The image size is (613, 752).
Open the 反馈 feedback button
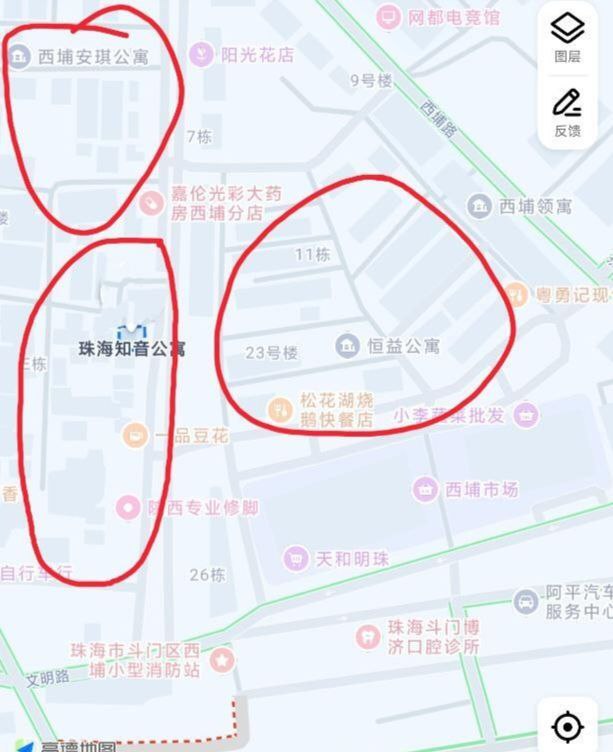(x=567, y=110)
